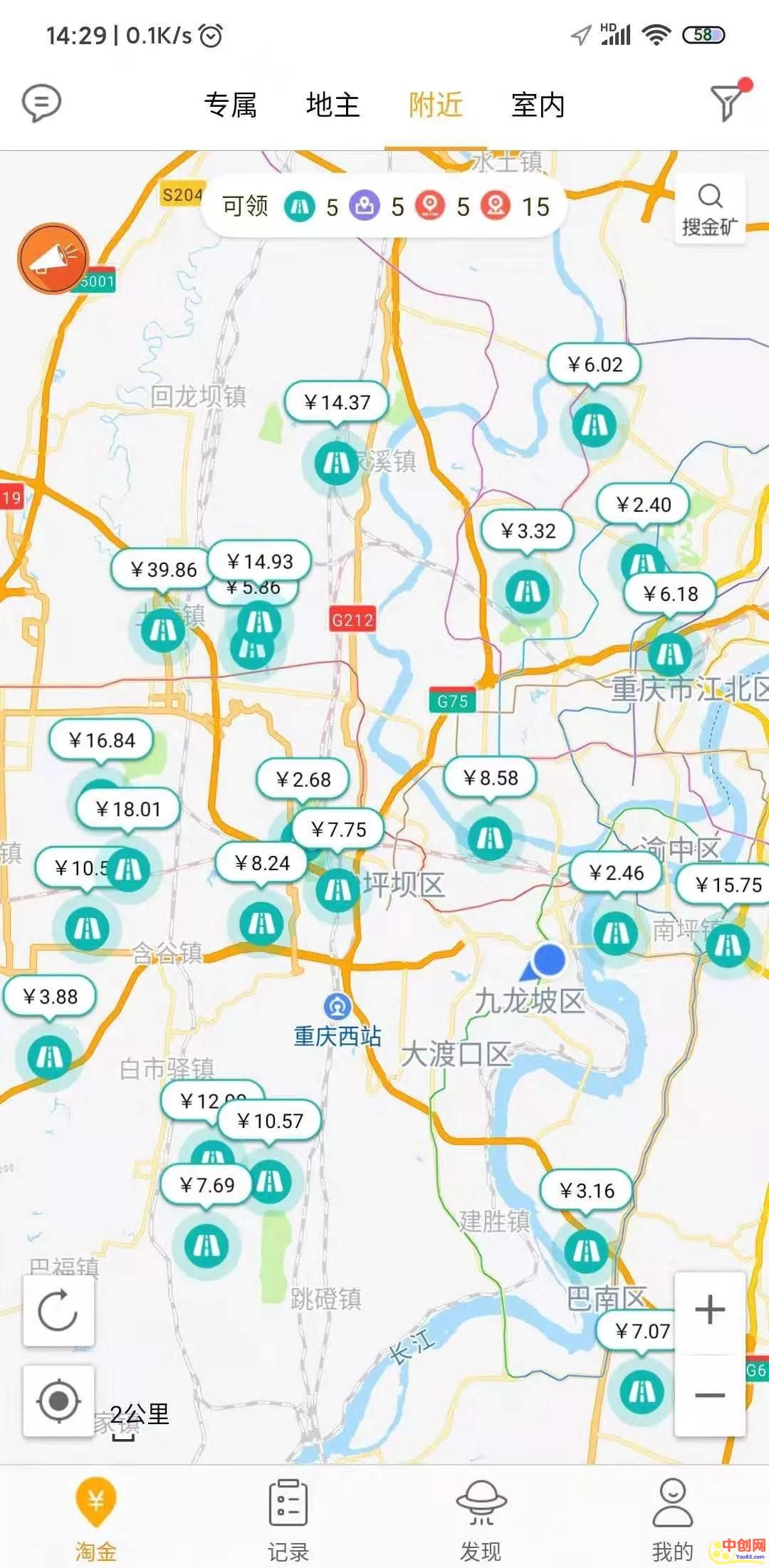Image resolution: width=769 pixels, height=1568 pixels.
Task: Switch to the 地主 tab
Action: (333, 105)
